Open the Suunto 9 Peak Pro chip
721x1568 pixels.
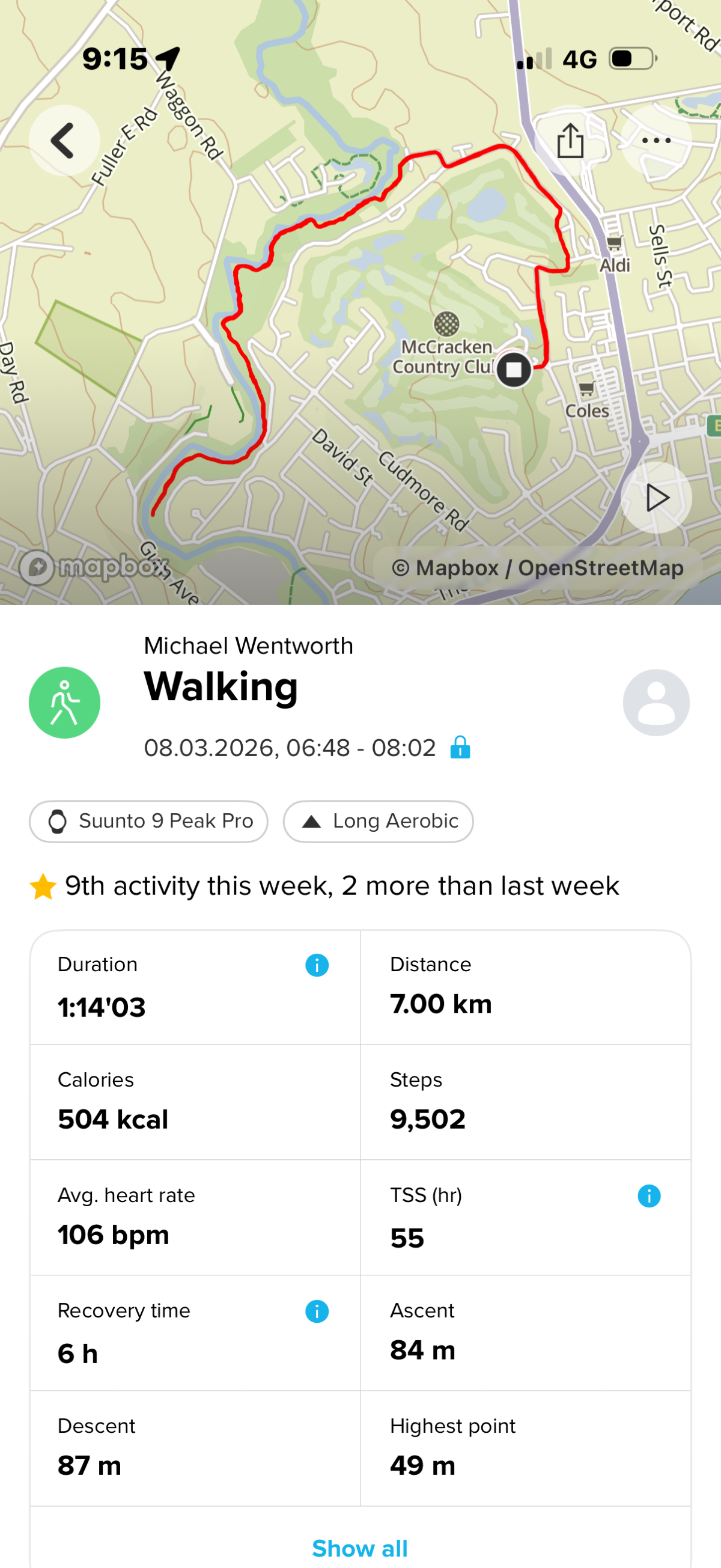[148, 821]
